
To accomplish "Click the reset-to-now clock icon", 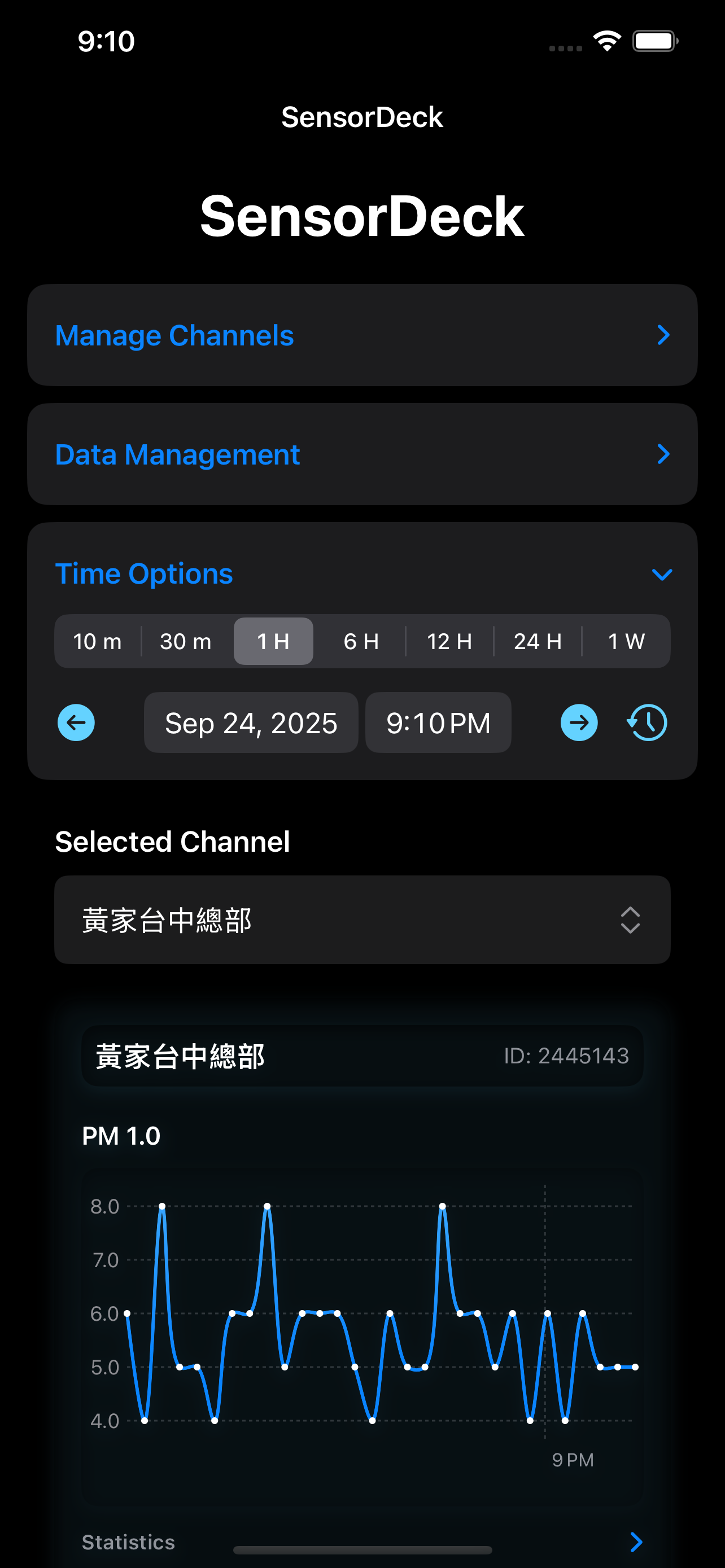I will 647,722.
